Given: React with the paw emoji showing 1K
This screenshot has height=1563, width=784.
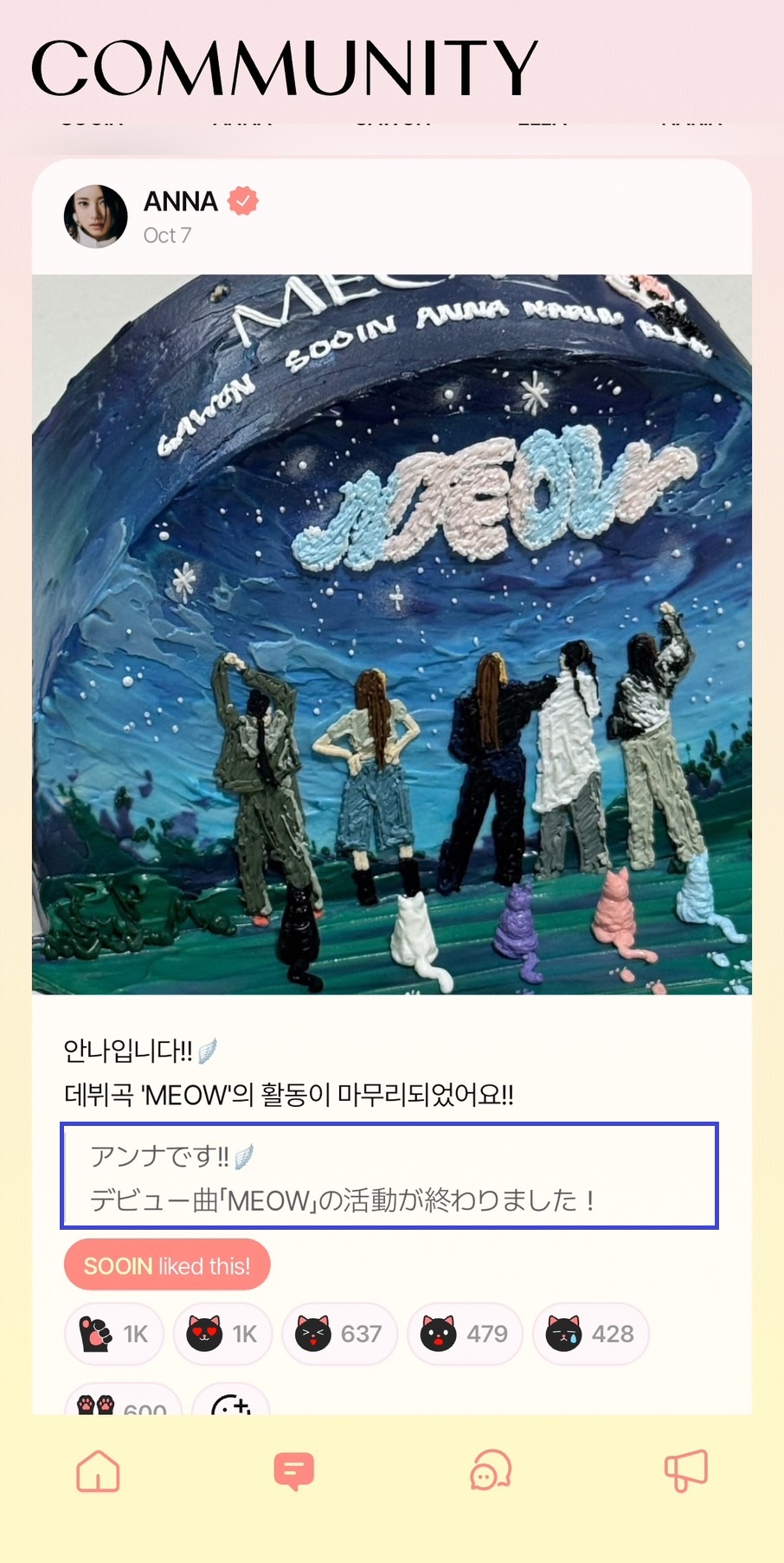Looking at the screenshot, I should [114, 1334].
